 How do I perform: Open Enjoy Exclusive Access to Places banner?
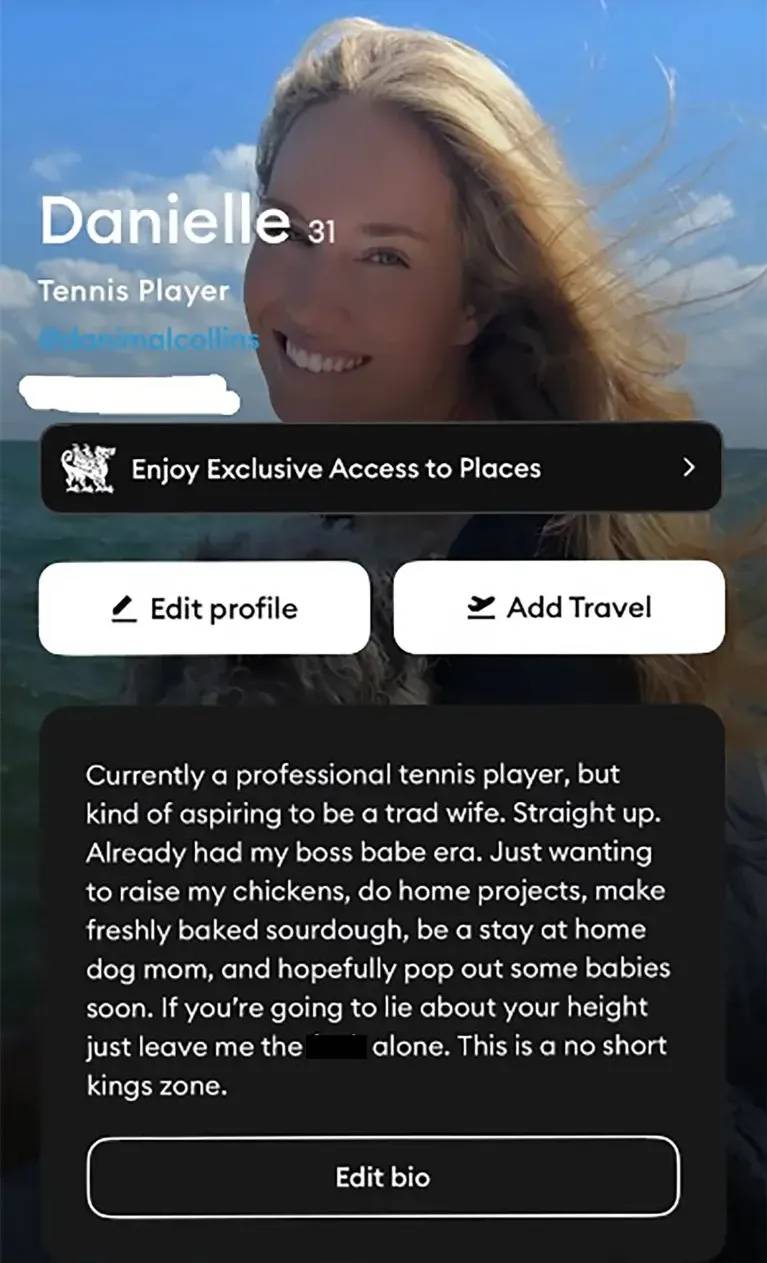(380, 468)
